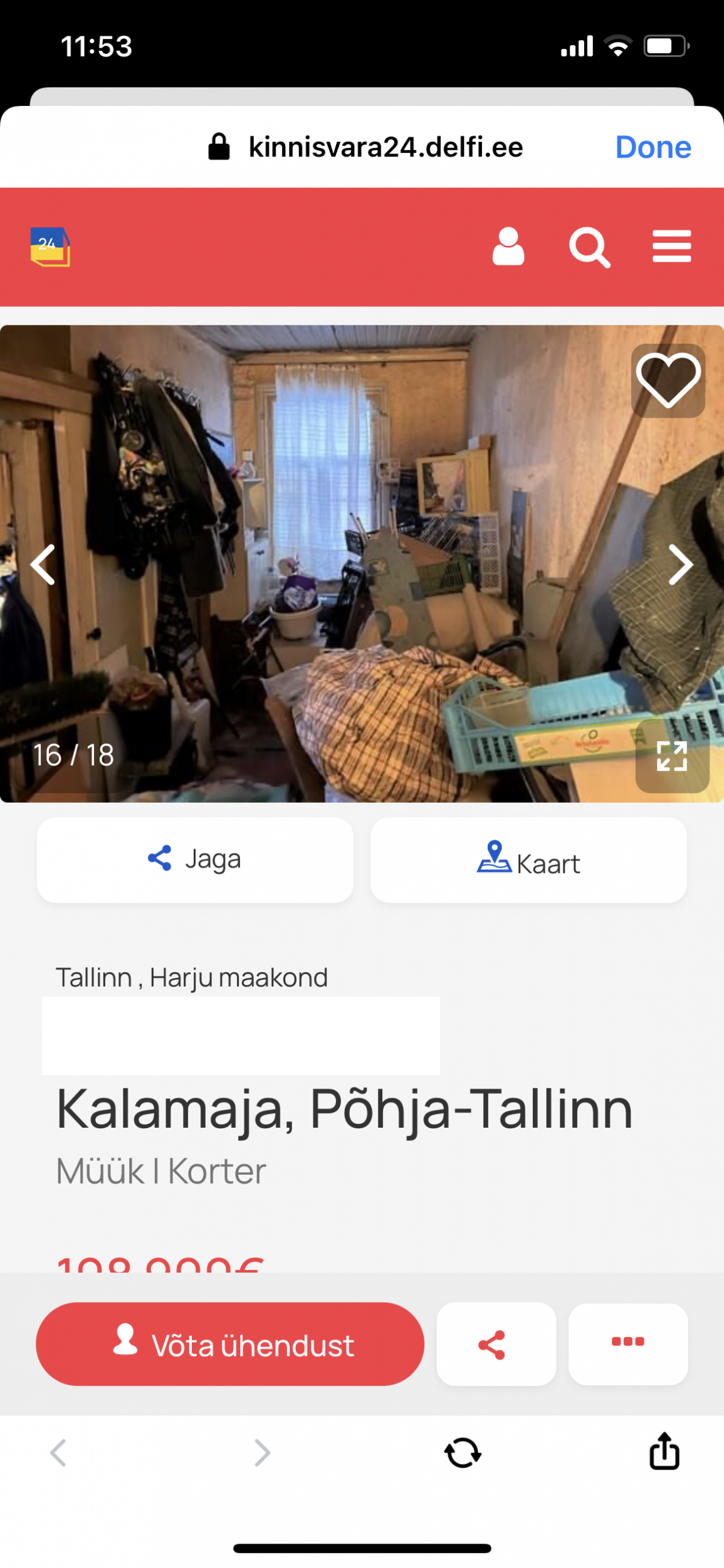
Task: Tap Done to close the browser view
Action: point(653,147)
